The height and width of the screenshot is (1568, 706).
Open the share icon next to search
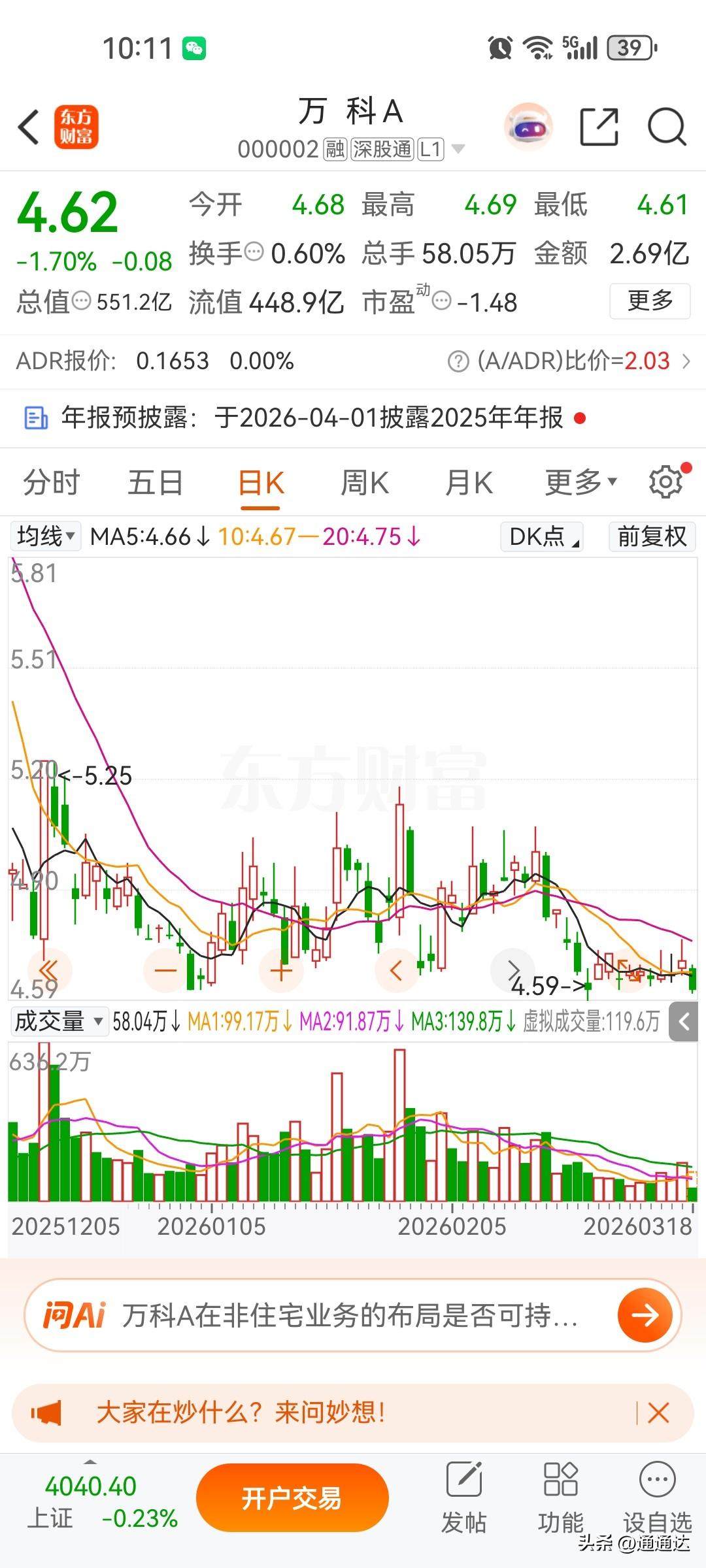(x=599, y=127)
